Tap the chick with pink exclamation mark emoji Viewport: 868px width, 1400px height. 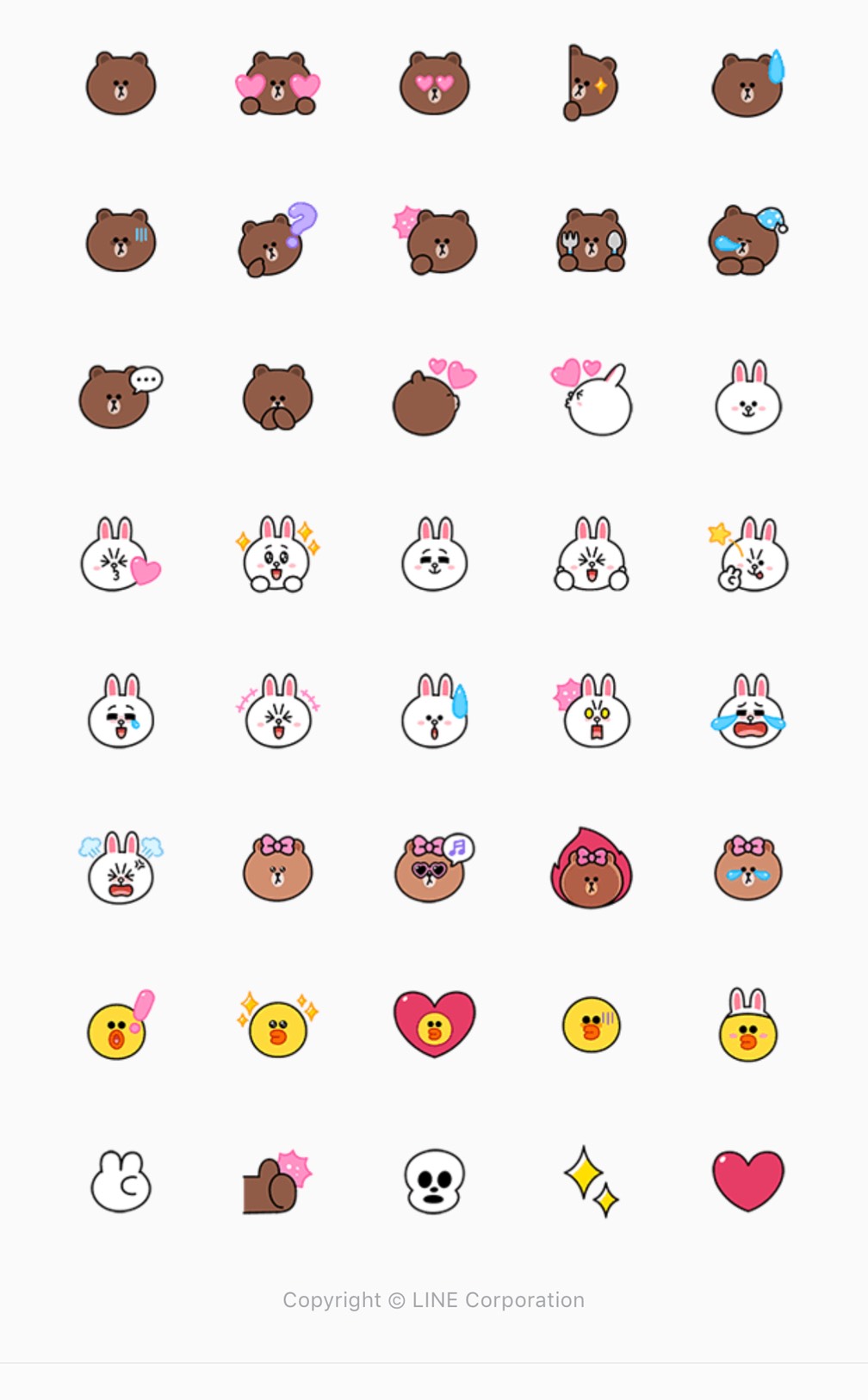tap(121, 1025)
